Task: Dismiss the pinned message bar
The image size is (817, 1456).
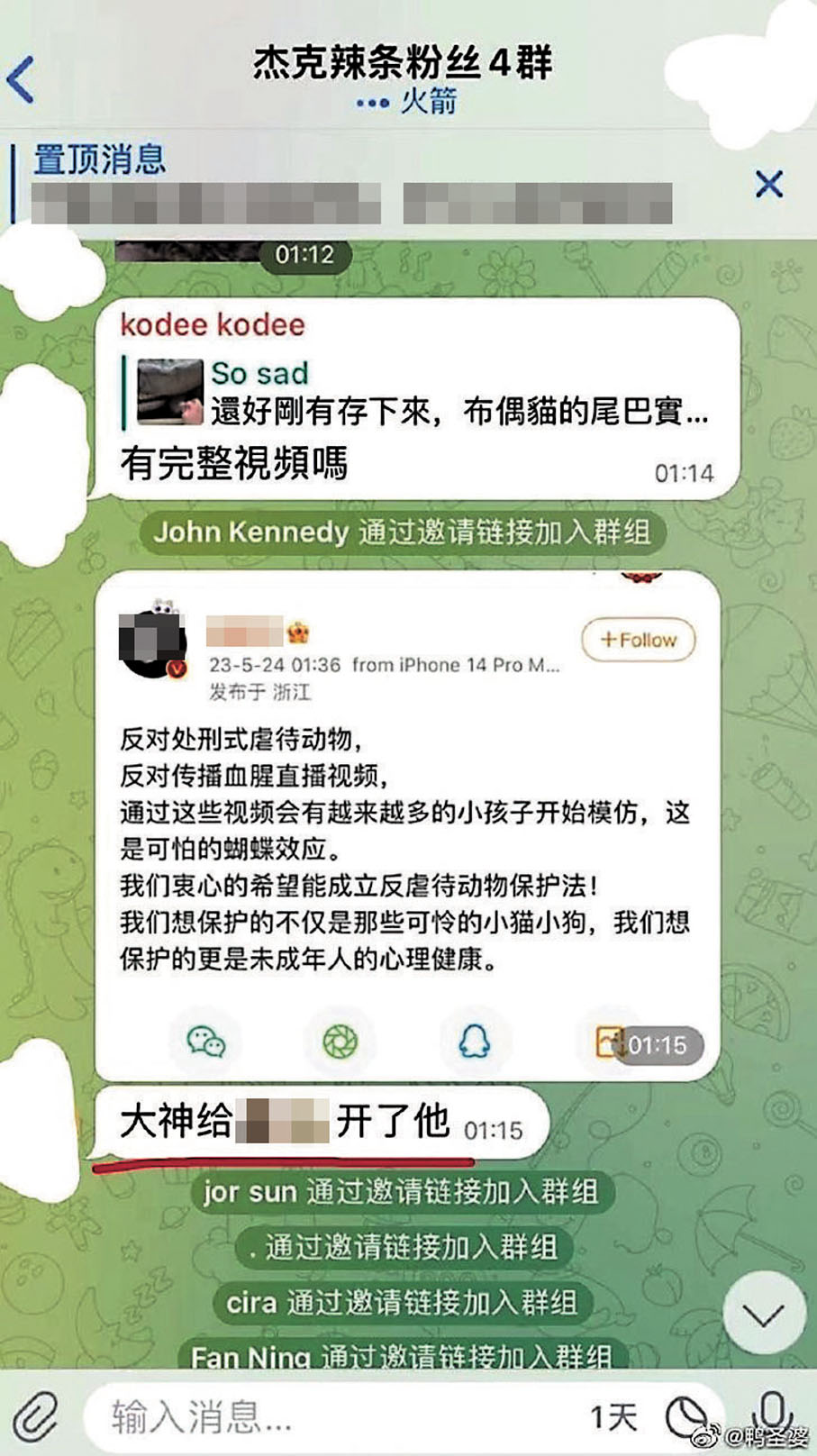Action: coord(768,185)
